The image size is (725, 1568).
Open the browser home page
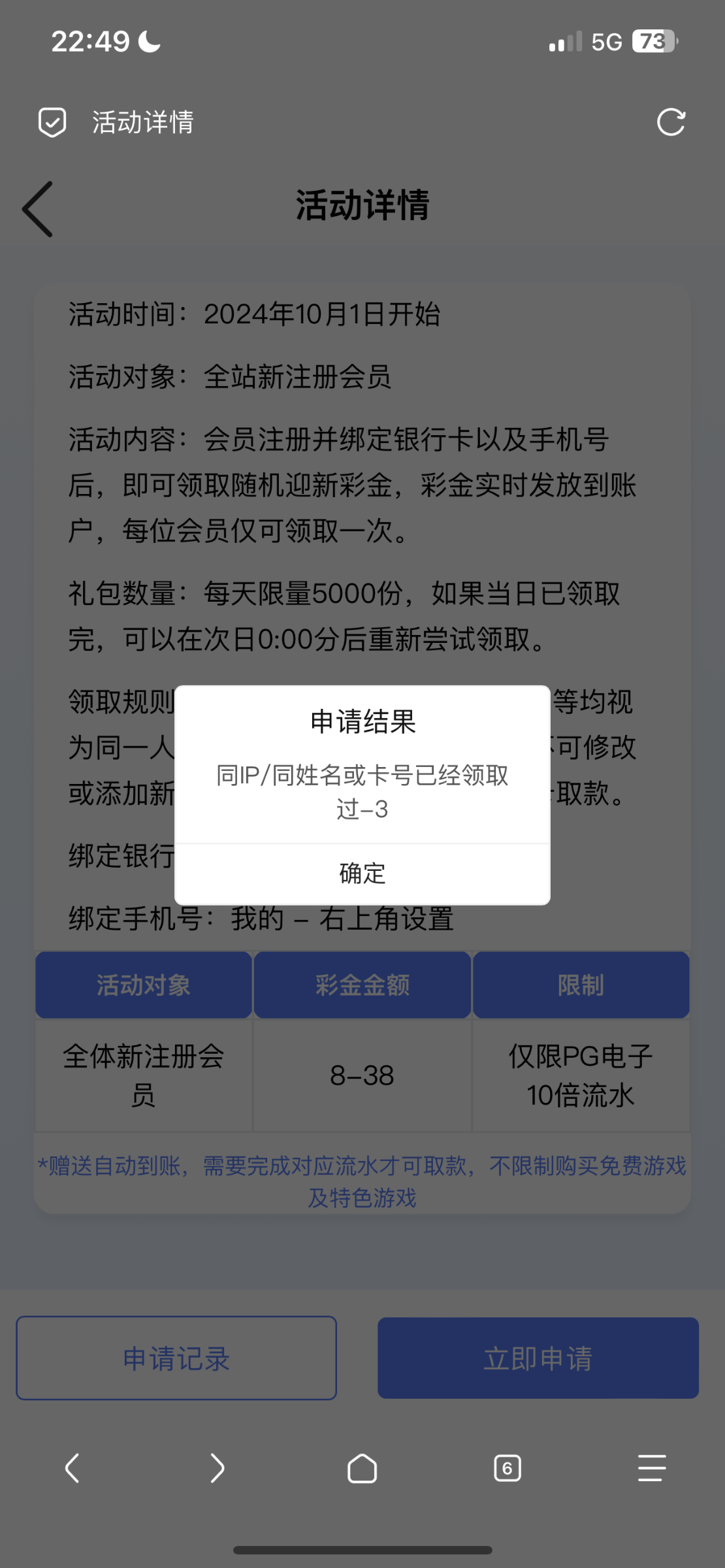pyautogui.click(x=362, y=1469)
